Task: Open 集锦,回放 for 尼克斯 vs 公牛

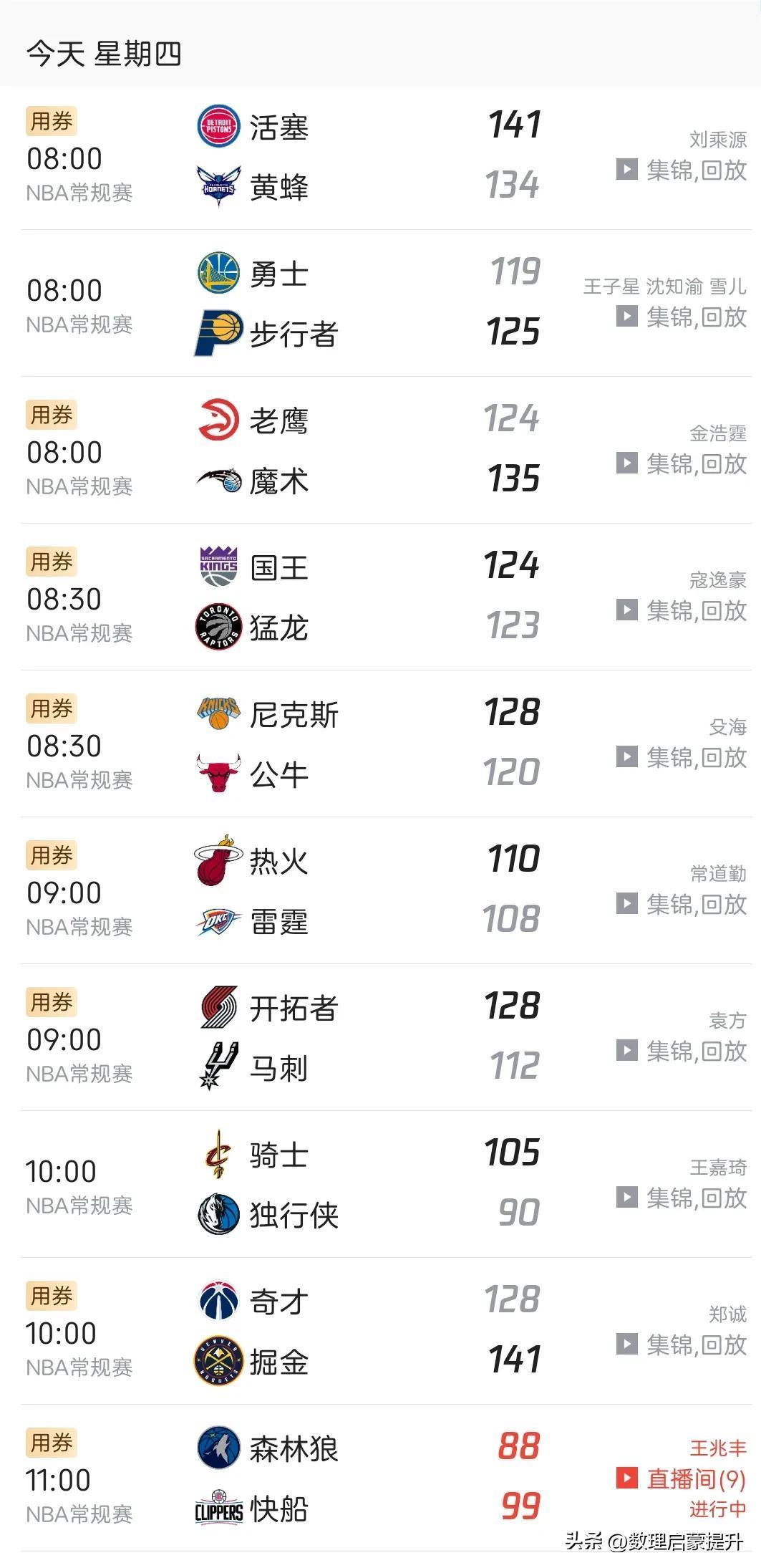Action: 682,757
